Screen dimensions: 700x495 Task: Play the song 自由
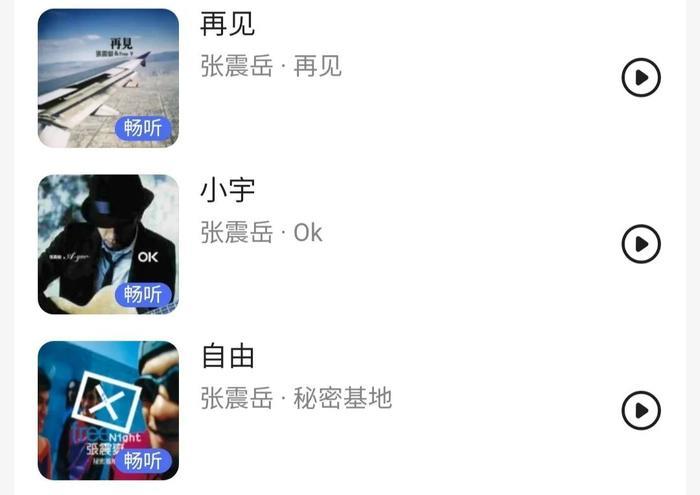[x=641, y=410]
